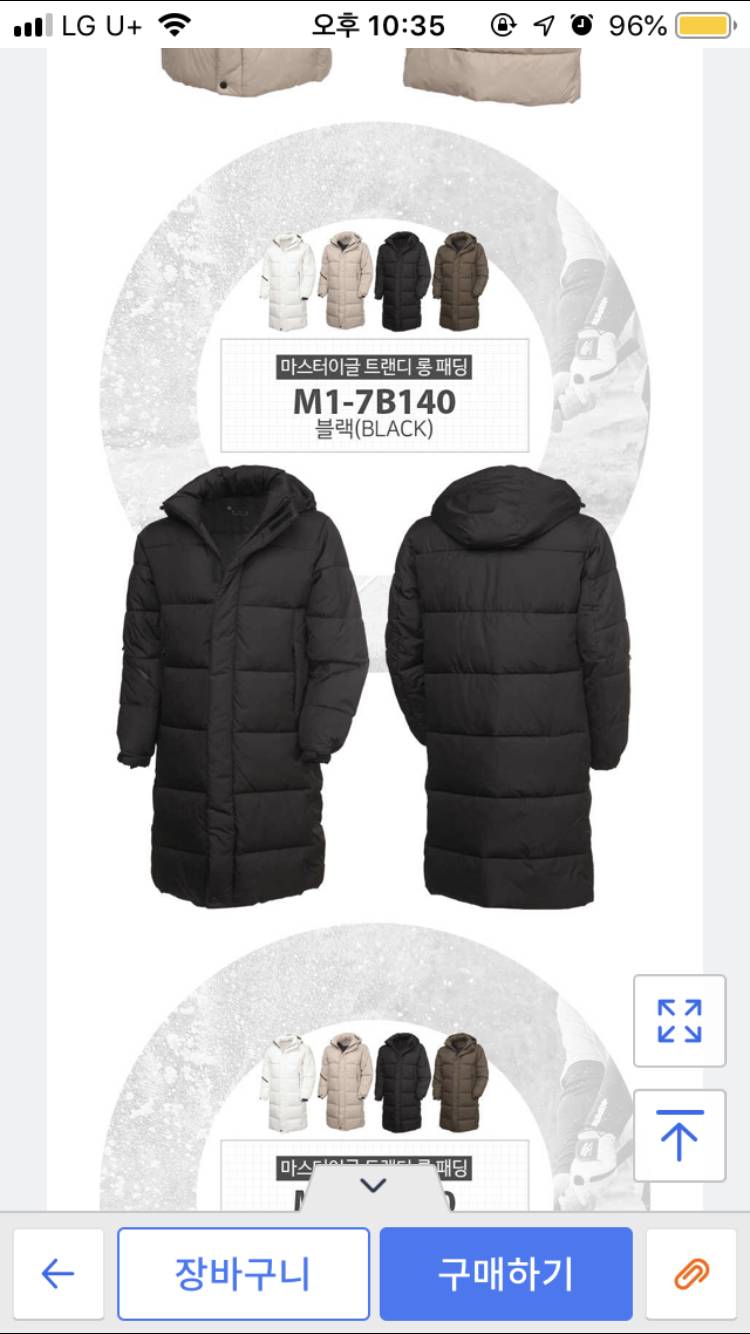This screenshot has width=750, height=1334.
Task: Tap the orange paperclip link icon
Action: pos(691,1274)
